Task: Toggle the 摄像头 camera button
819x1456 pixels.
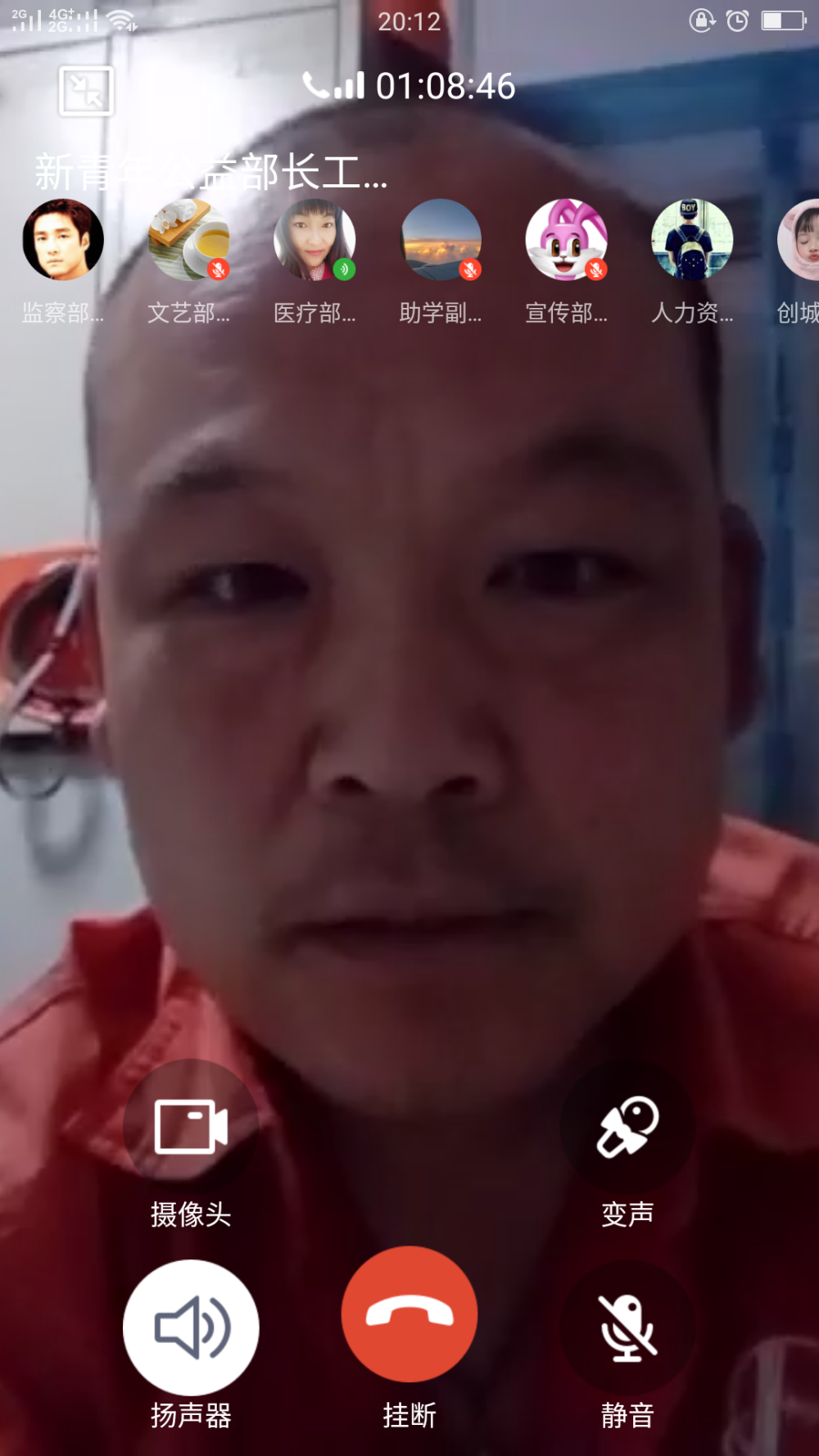Action: [x=191, y=1127]
